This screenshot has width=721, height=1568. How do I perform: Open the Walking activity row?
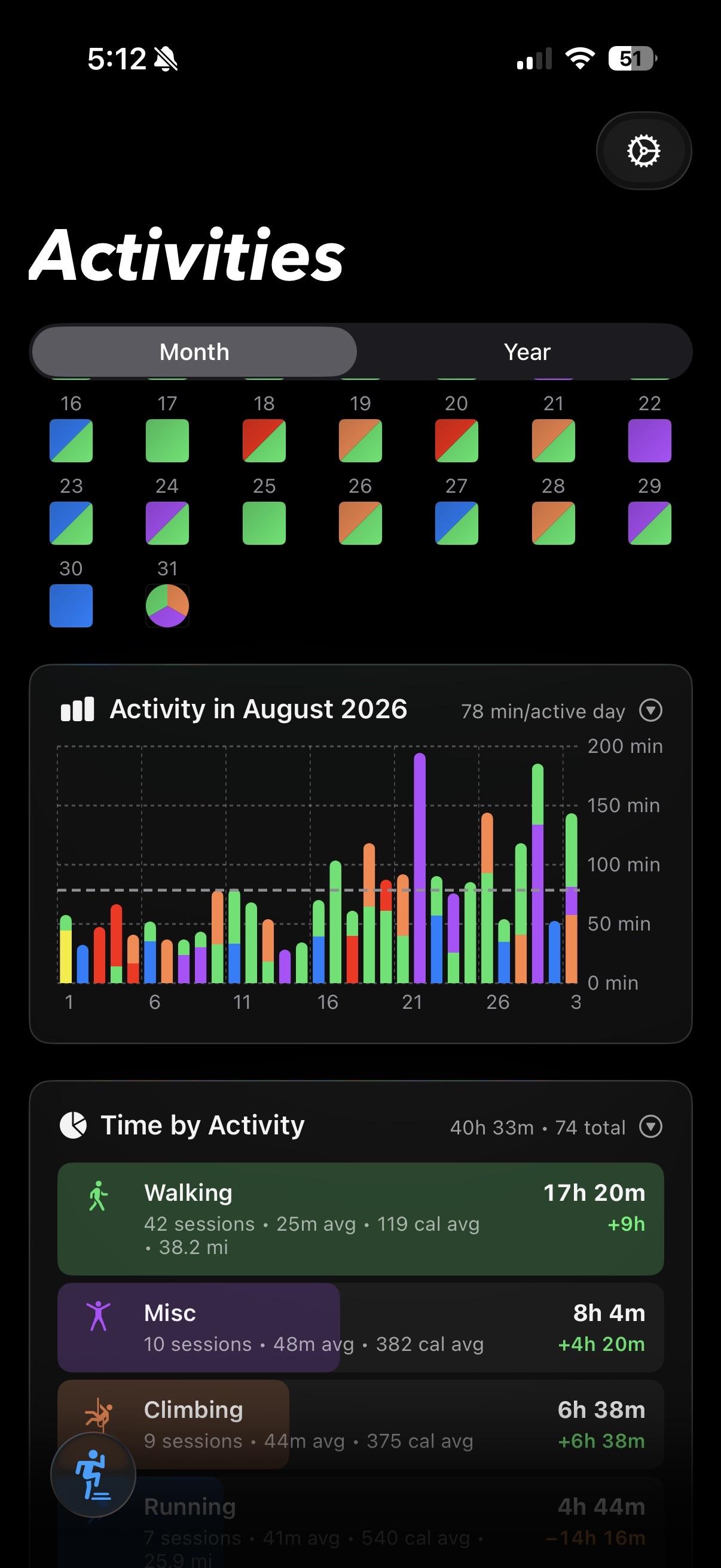tap(360, 1219)
